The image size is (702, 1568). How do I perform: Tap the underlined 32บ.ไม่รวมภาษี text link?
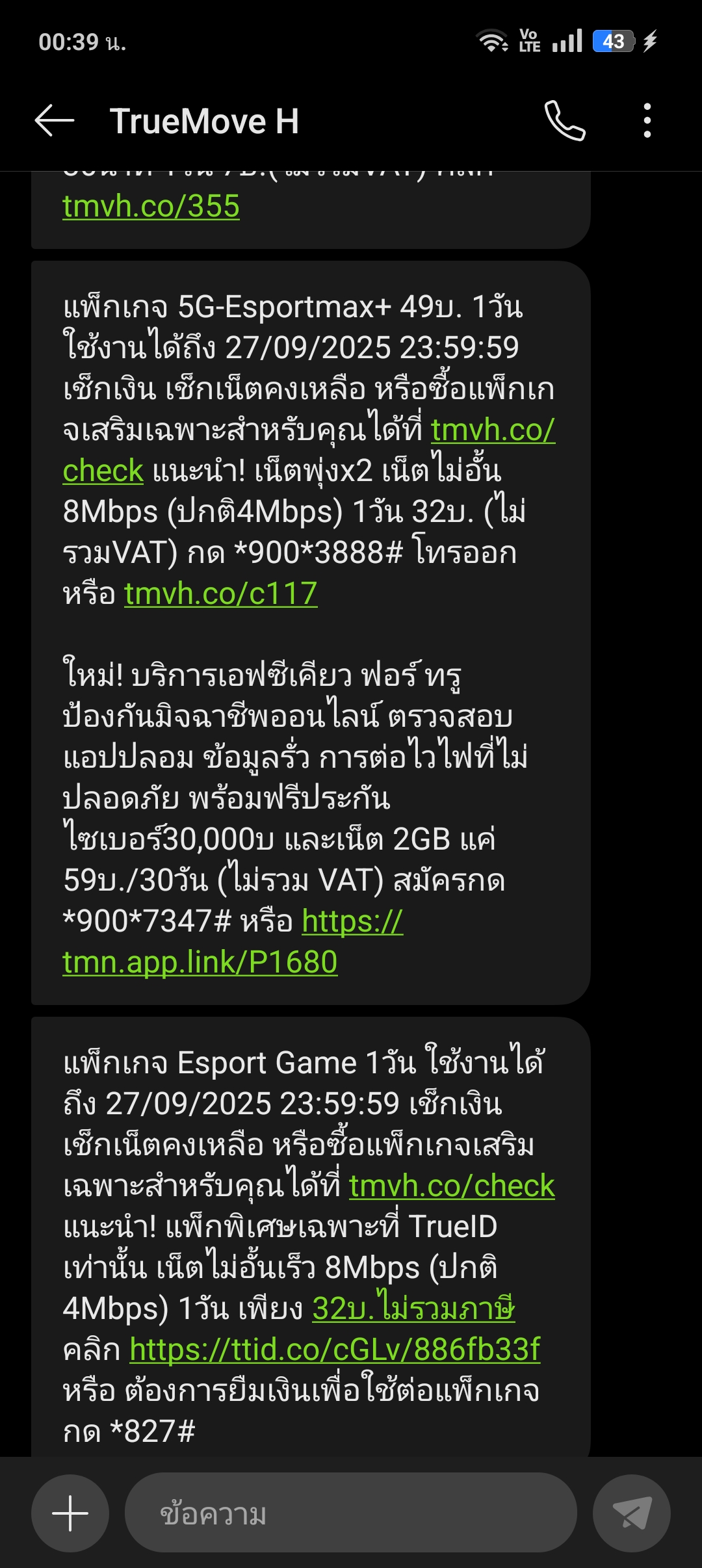point(413,1309)
